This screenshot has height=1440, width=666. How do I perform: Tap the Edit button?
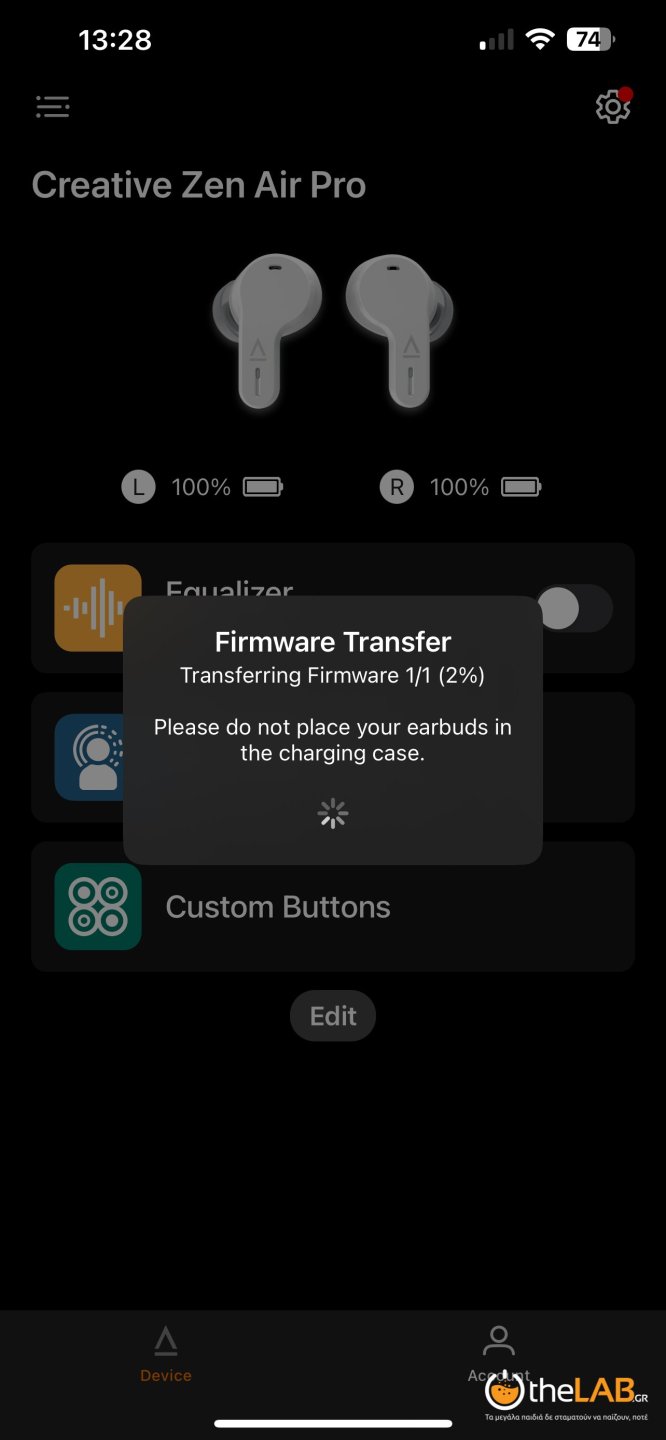pyautogui.click(x=332, y=1016)
